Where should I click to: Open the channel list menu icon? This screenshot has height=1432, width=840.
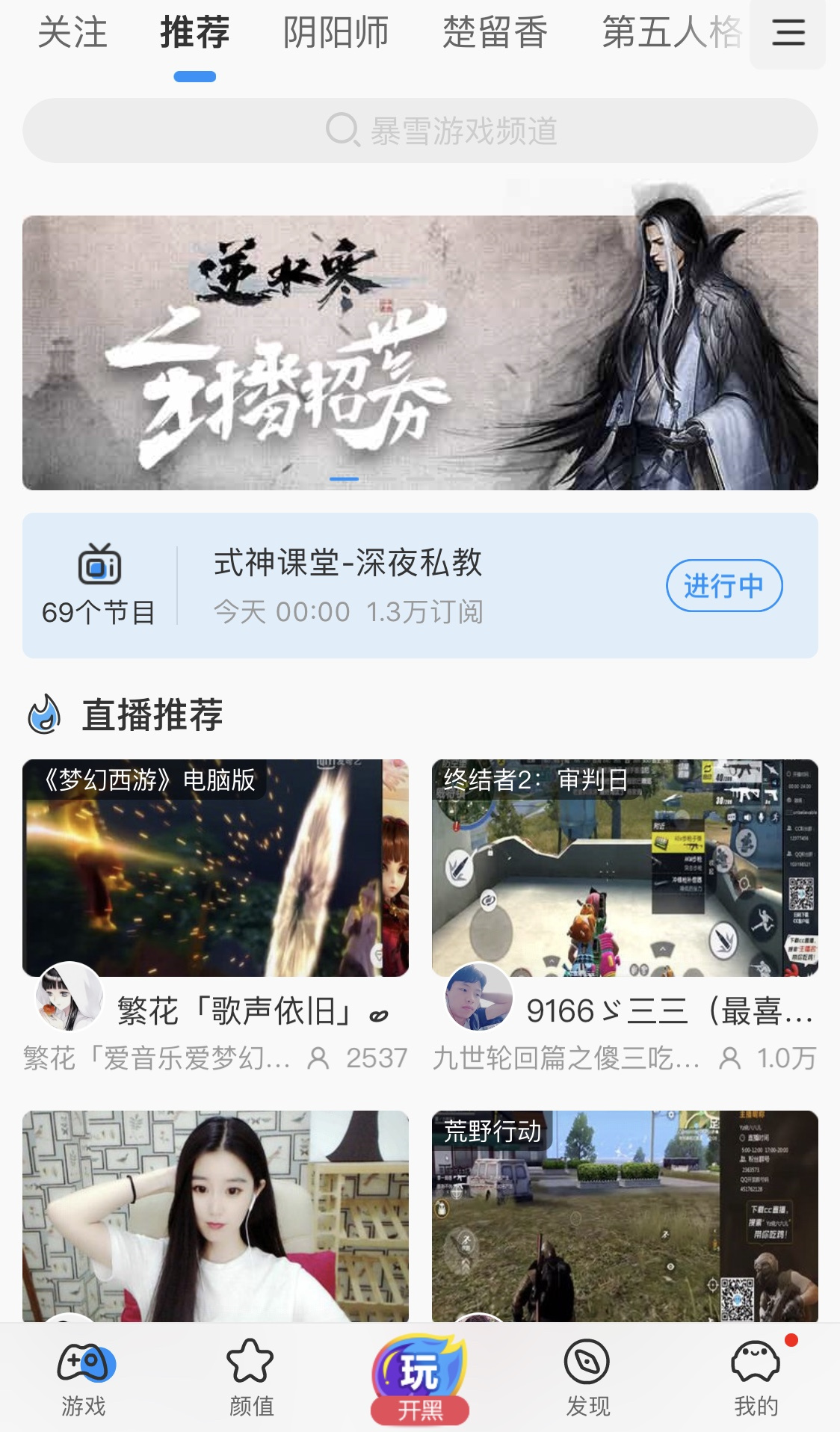(788, 33)
